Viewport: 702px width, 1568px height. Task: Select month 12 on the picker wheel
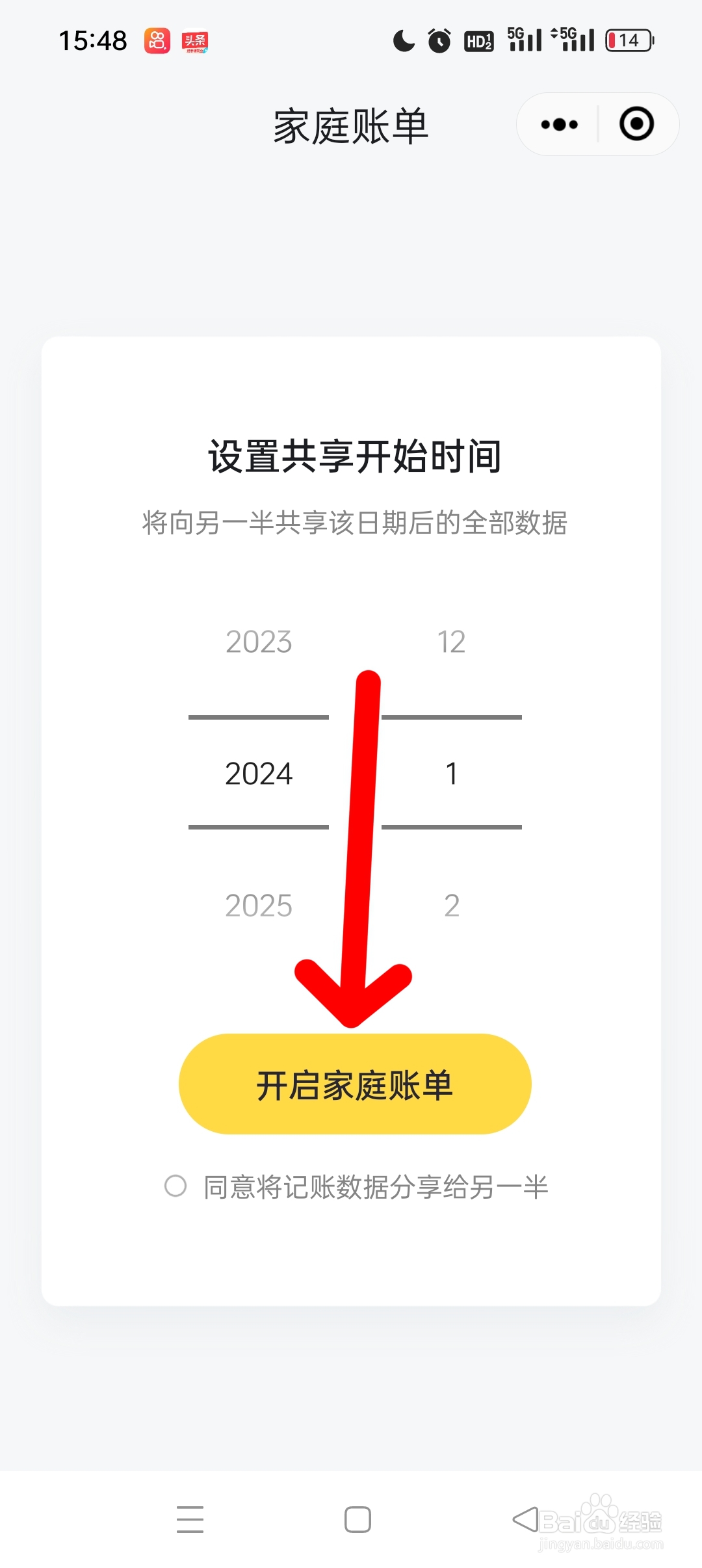point(452,642)
